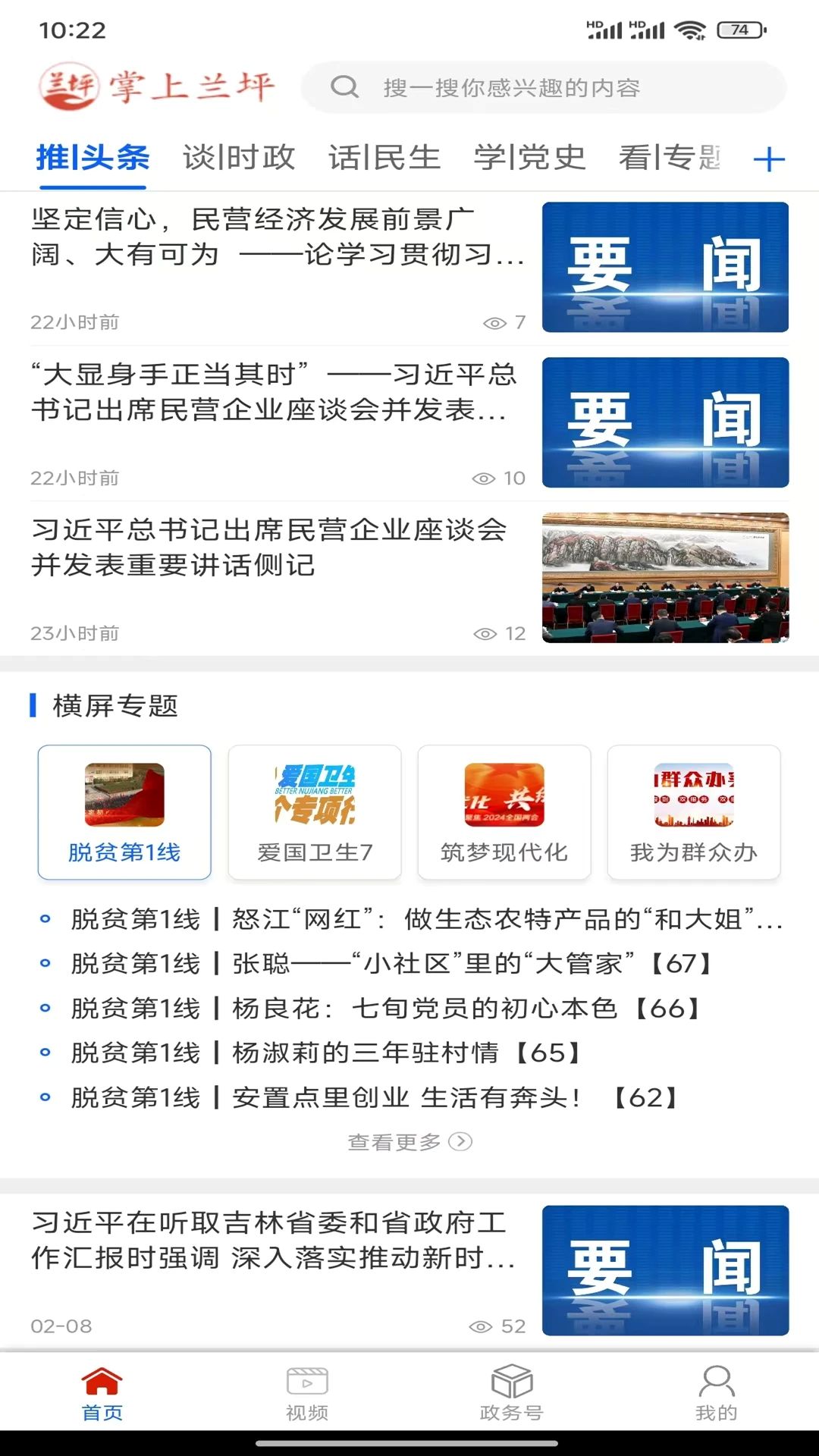Select the 筑梦现代化 topic card
Viewport: 819px width, 1456px height.
tap(504, 812)
